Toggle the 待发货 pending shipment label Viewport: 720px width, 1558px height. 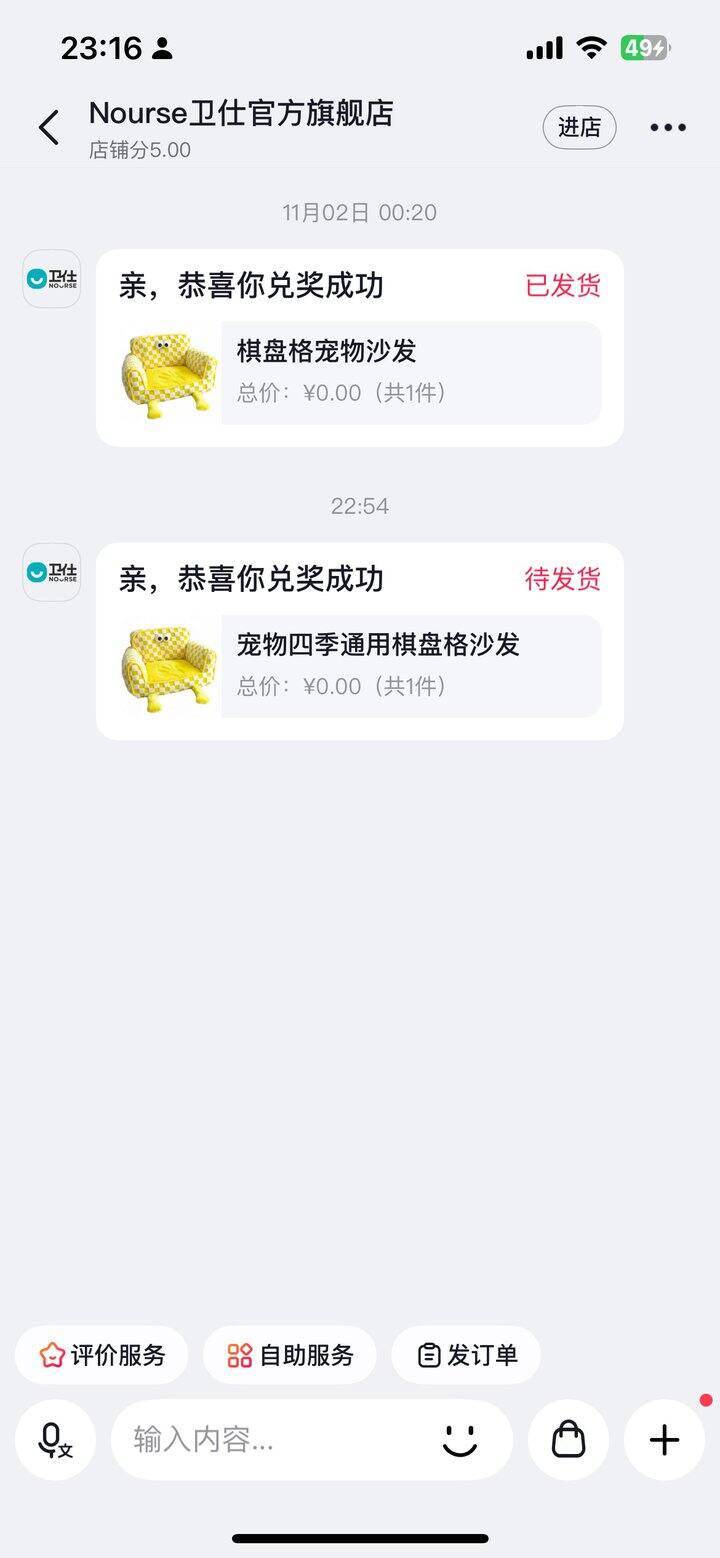click(x=562, y=579)
